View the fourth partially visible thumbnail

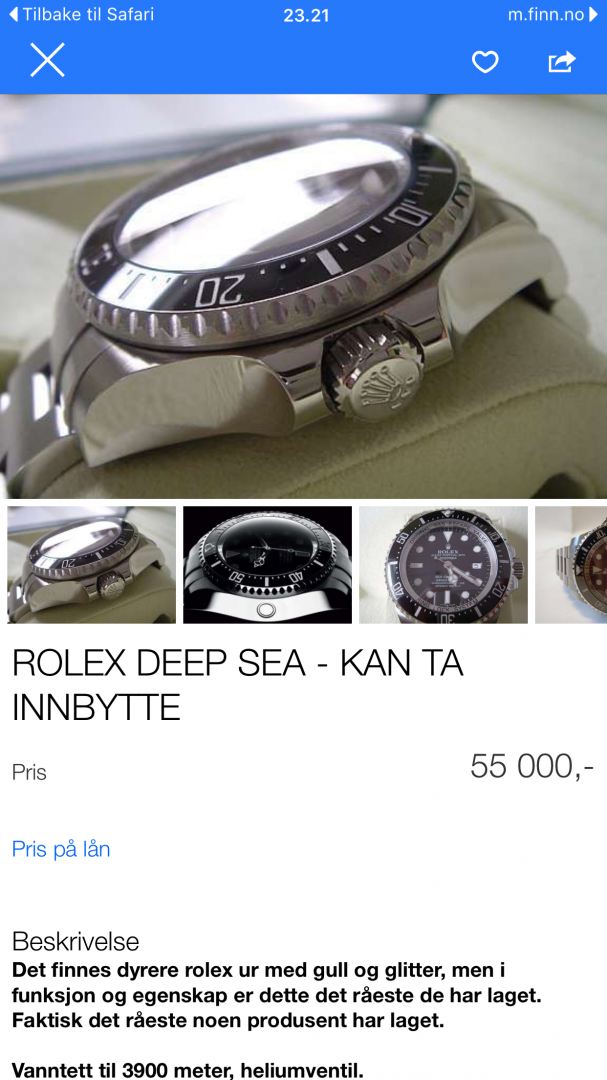(x=572, y=565)
